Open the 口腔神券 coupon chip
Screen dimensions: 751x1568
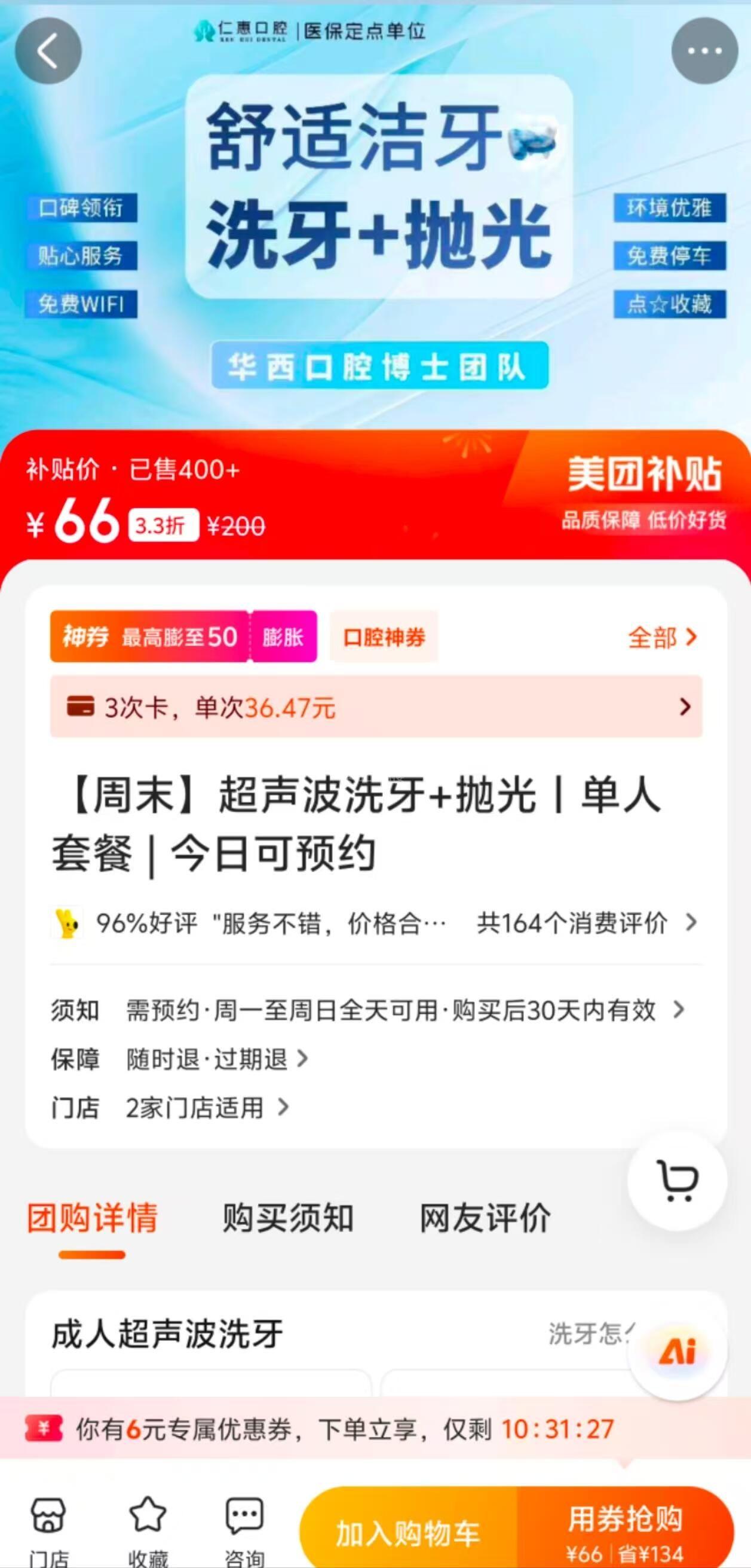coord(384,637)
